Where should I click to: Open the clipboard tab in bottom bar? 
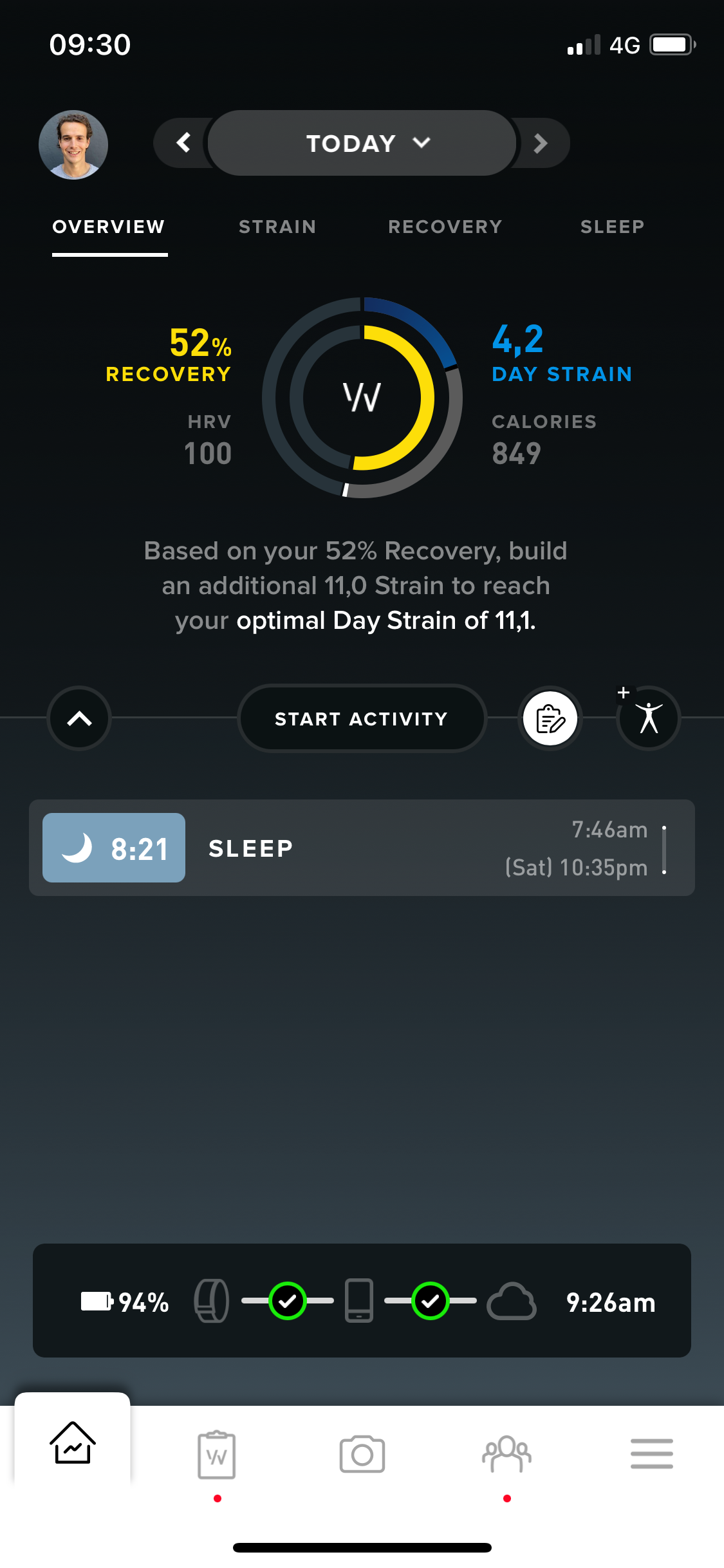[217, 1455]
